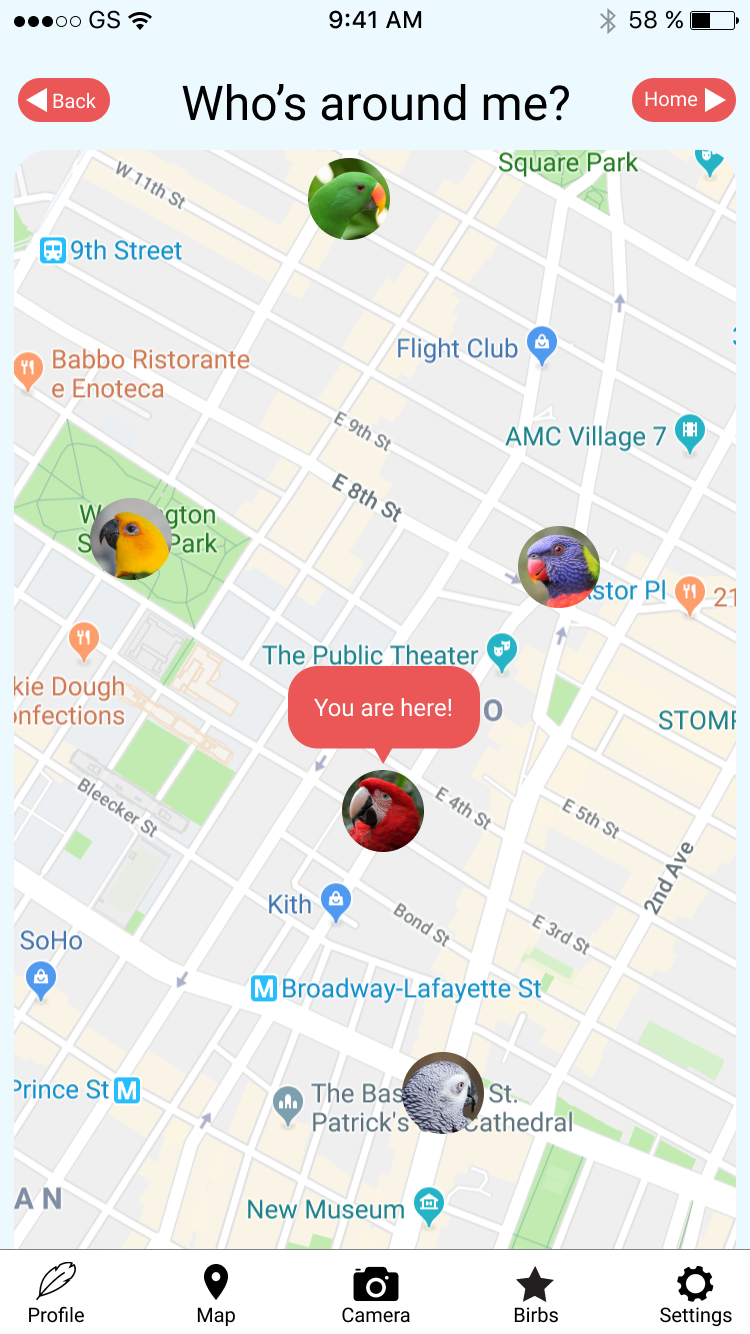Open the rainbow lorikeet's marker
This screenshot has height=1334, width=750.
click(559, 567)
